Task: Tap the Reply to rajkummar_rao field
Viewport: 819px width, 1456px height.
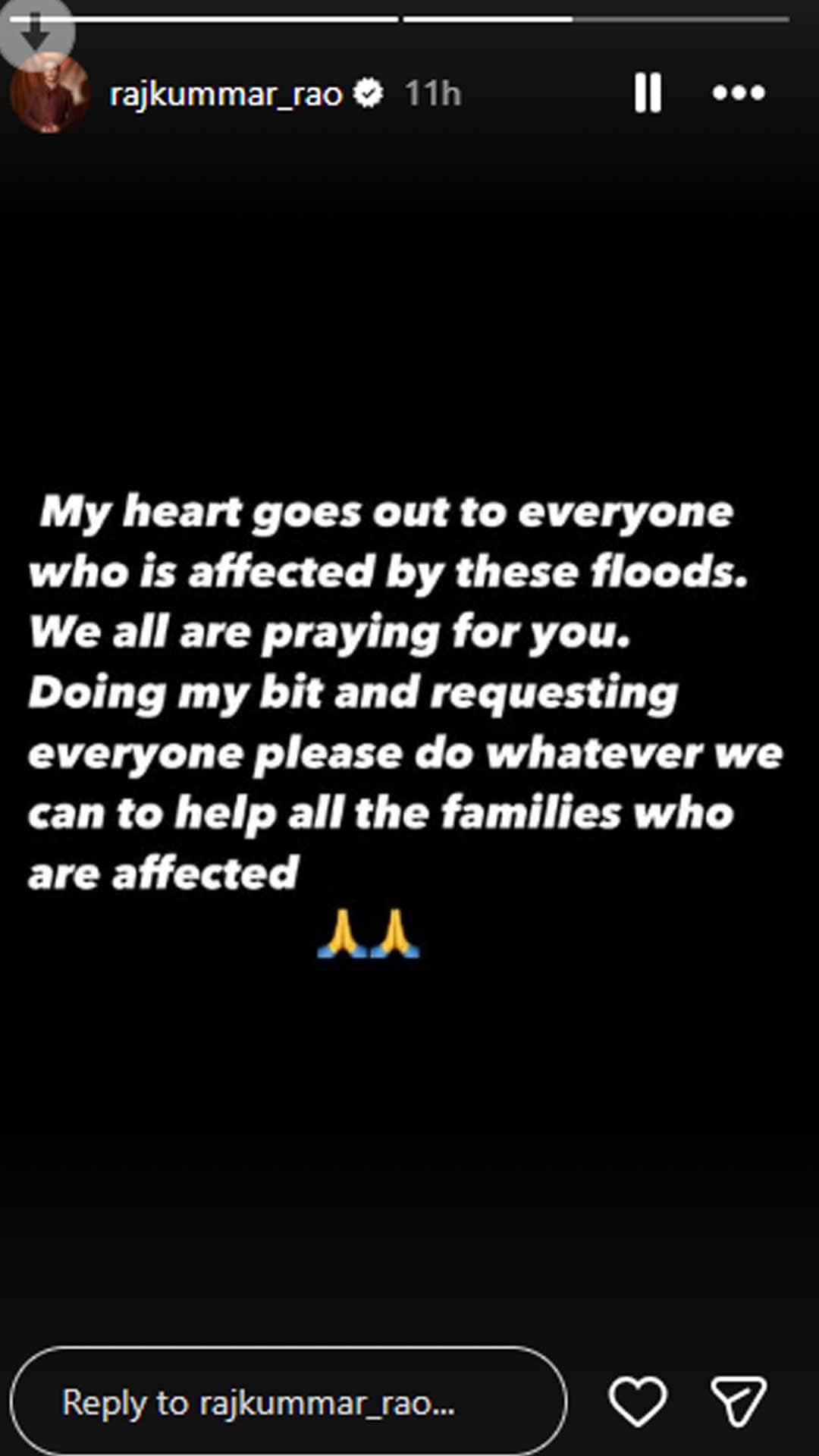Action: pyautogui.click(x=288, y=1402)
